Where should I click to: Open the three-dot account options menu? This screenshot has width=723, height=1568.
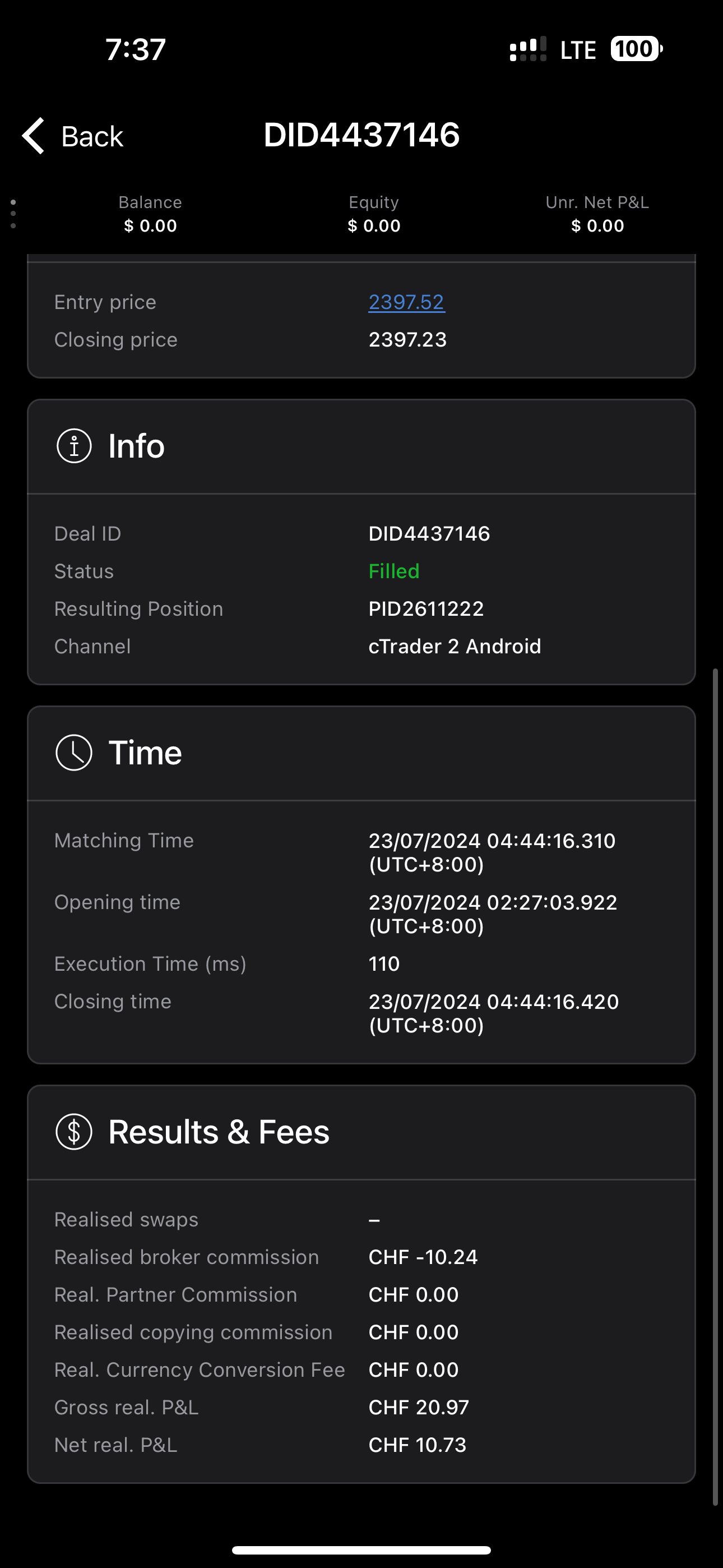coord(13,214)
